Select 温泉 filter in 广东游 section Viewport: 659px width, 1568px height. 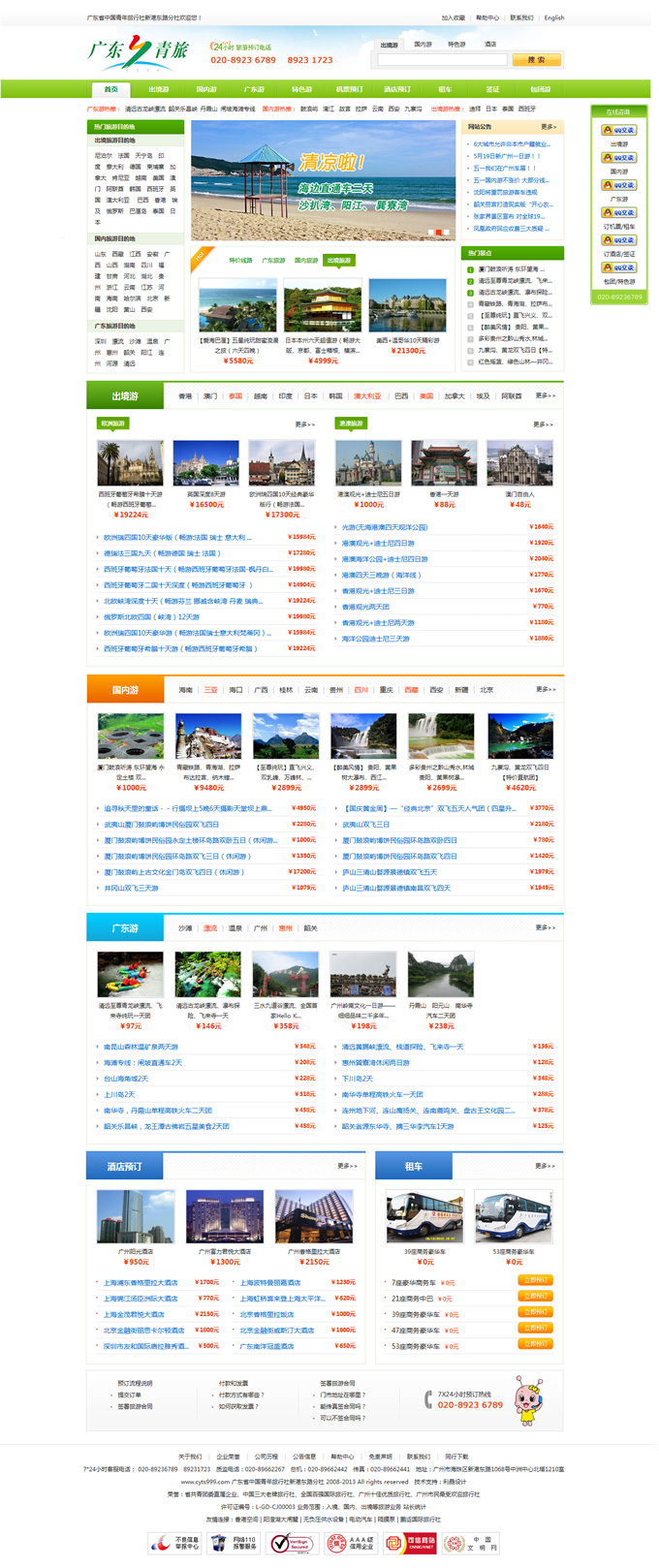[235, 928]
